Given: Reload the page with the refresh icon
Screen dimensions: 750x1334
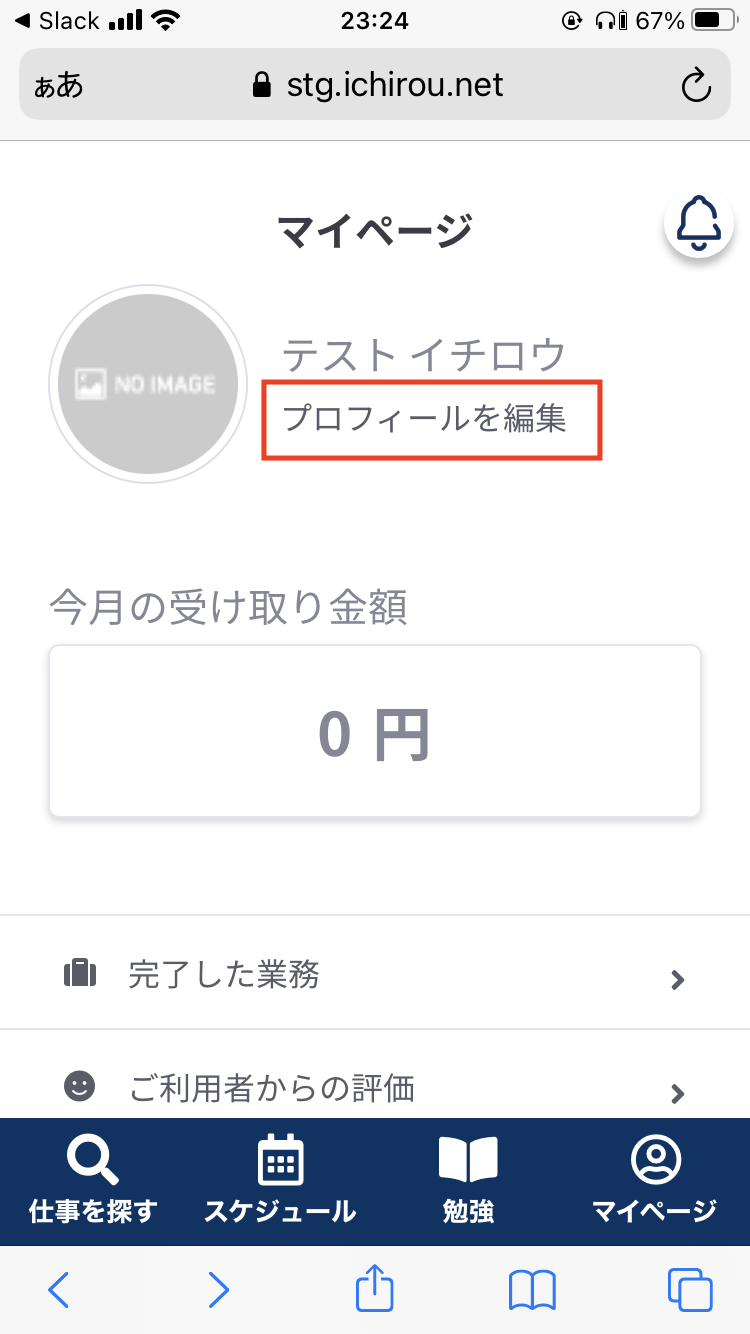Looking at the screenshot, I should pos(697,85).
